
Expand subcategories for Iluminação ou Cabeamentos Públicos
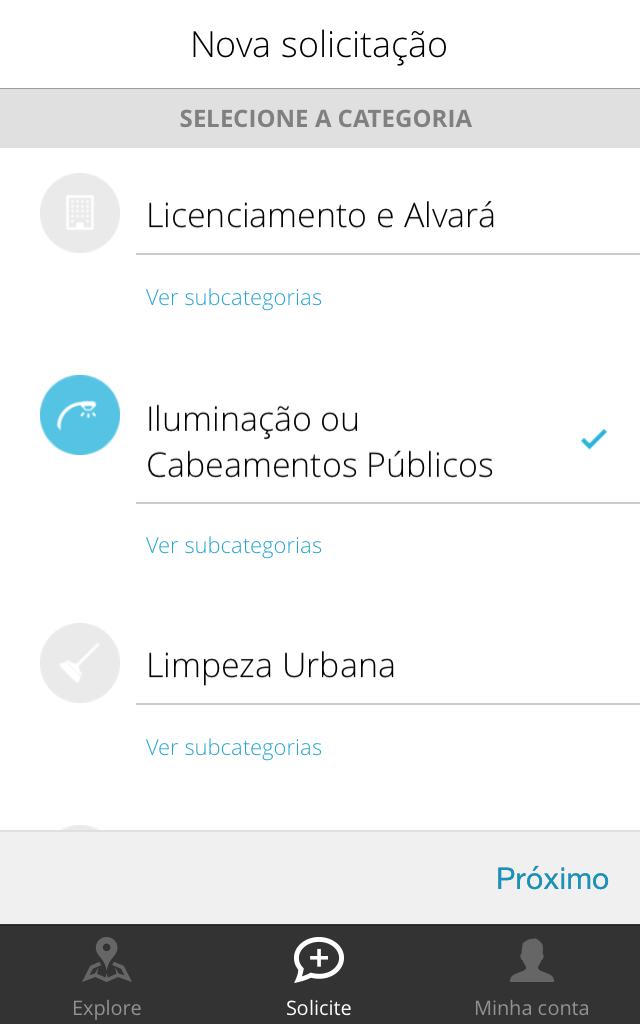[234, 545]
